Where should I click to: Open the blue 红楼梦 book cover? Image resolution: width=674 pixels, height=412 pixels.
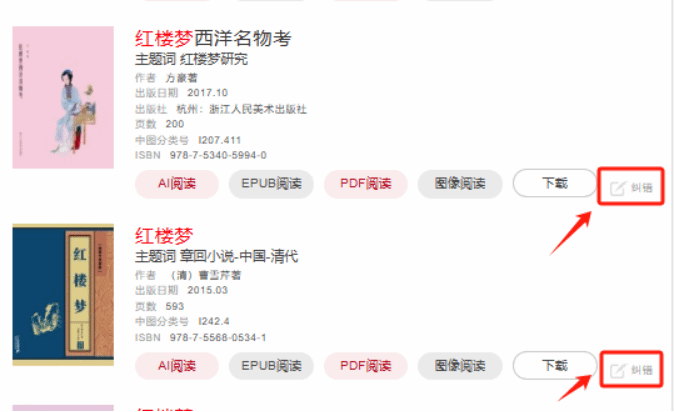pyautogui.click(x=62, y=287)
